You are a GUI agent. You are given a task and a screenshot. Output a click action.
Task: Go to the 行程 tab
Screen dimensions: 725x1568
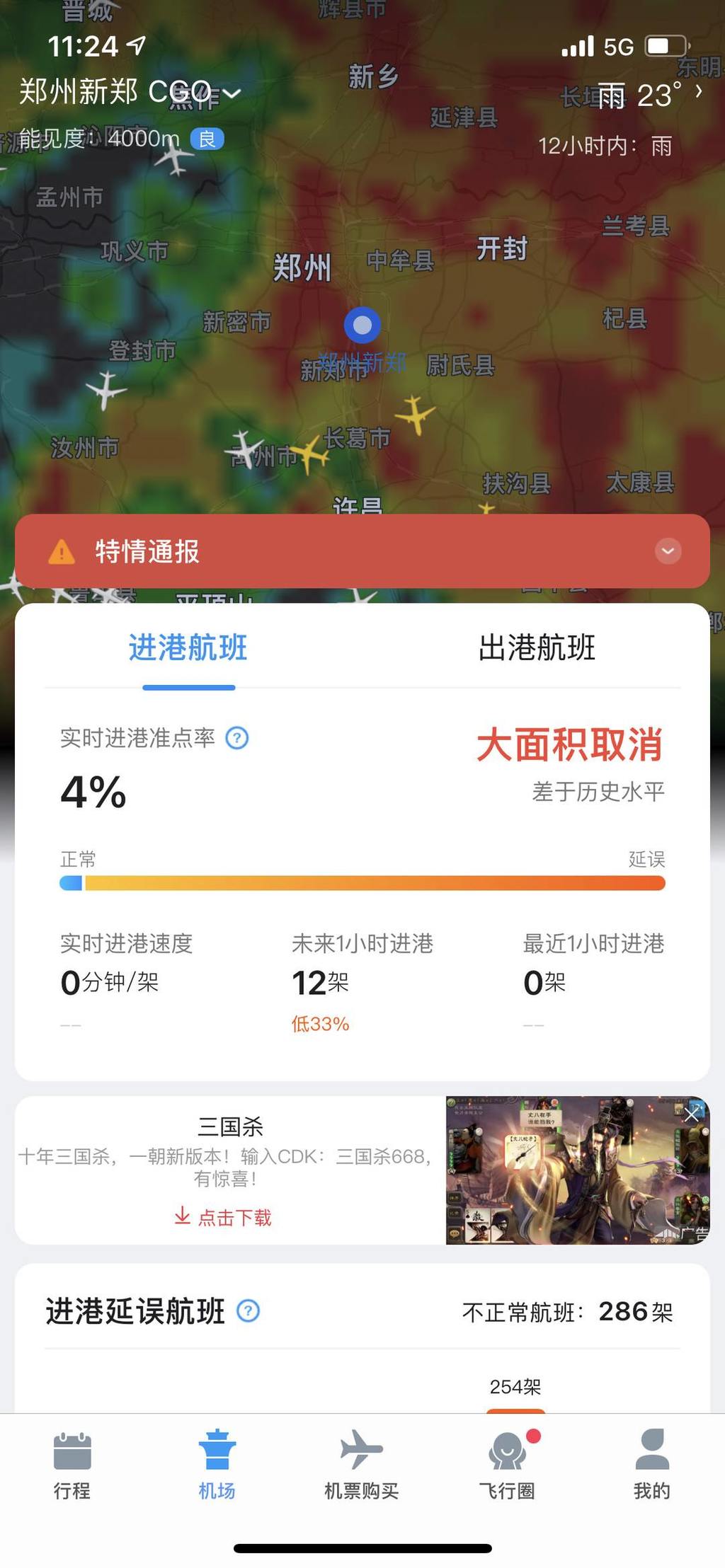72,1465
